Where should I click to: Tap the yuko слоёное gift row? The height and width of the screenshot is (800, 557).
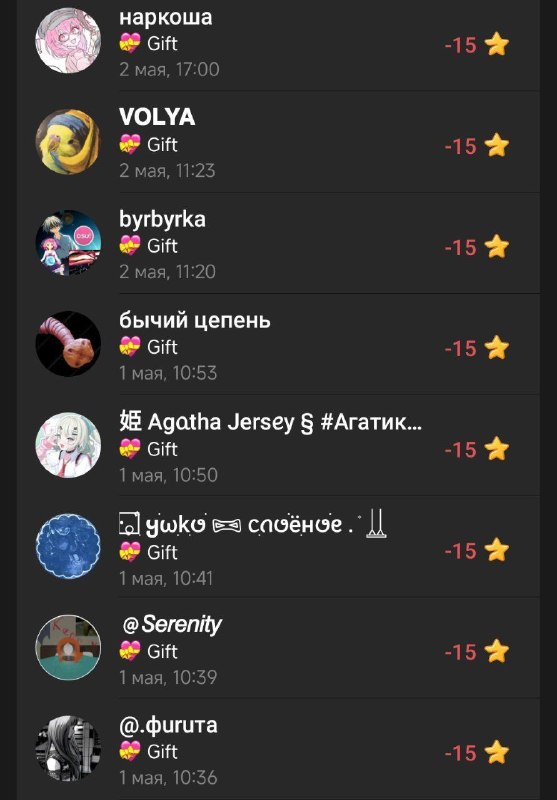[x=278, y=547]
